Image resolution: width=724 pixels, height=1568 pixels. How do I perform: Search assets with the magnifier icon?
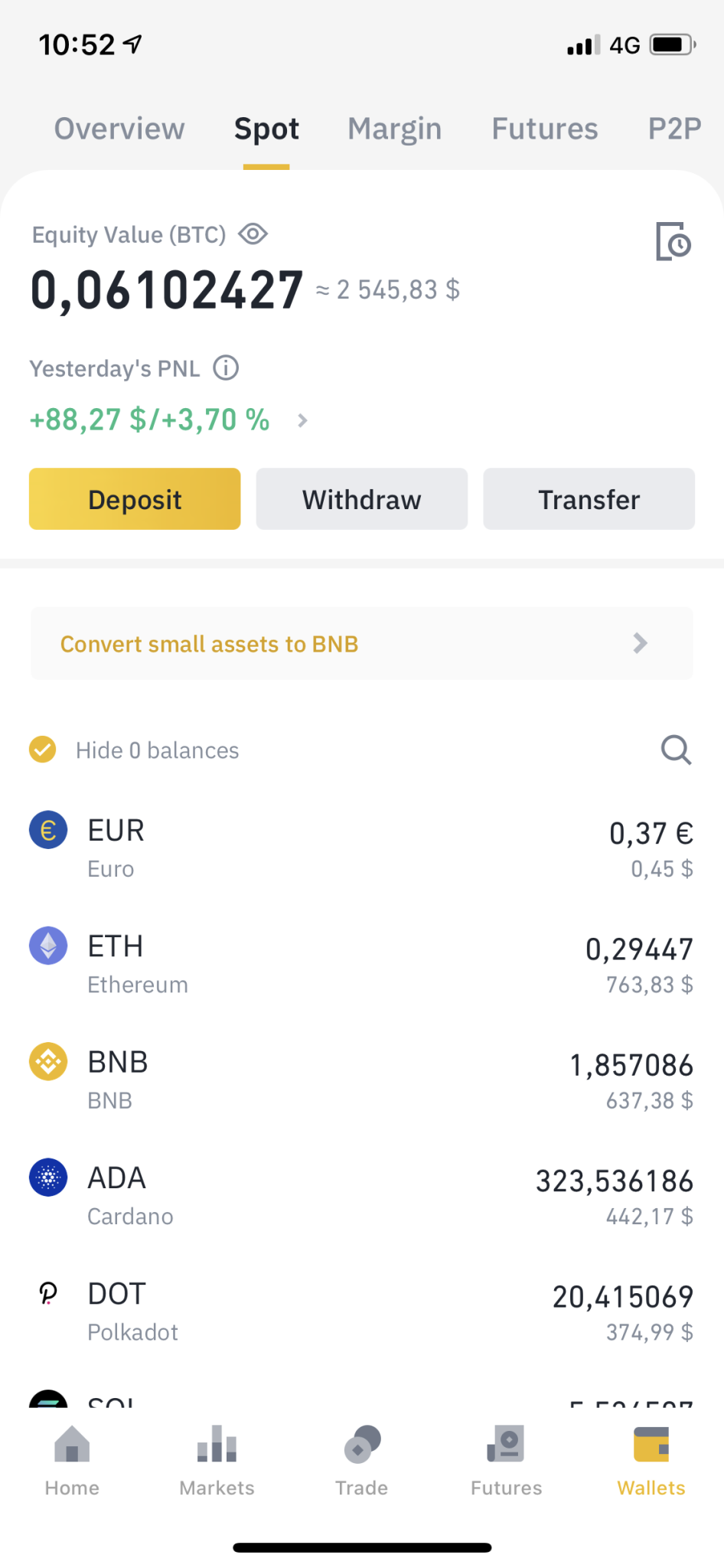[x=676, y=750]
